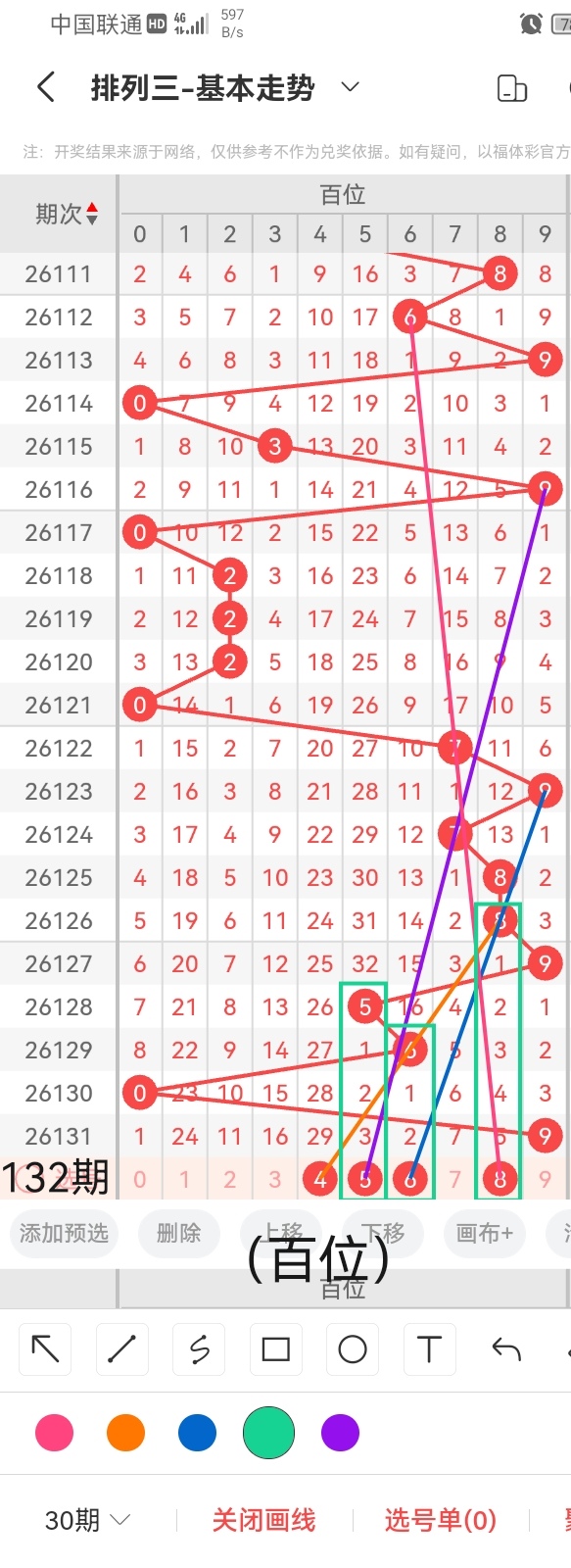Tap the 删除 button

point(178,1233)
